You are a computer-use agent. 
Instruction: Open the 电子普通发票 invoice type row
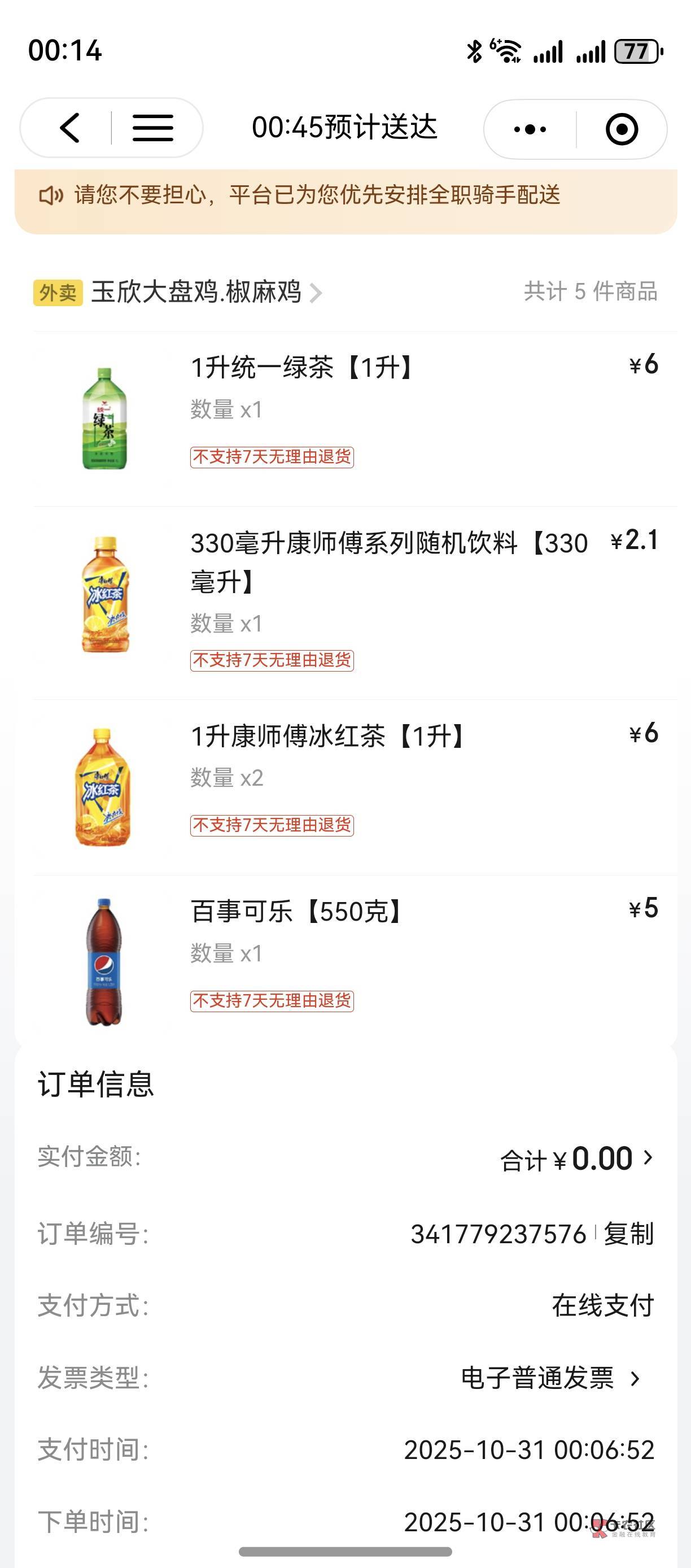pos(550,1378)
